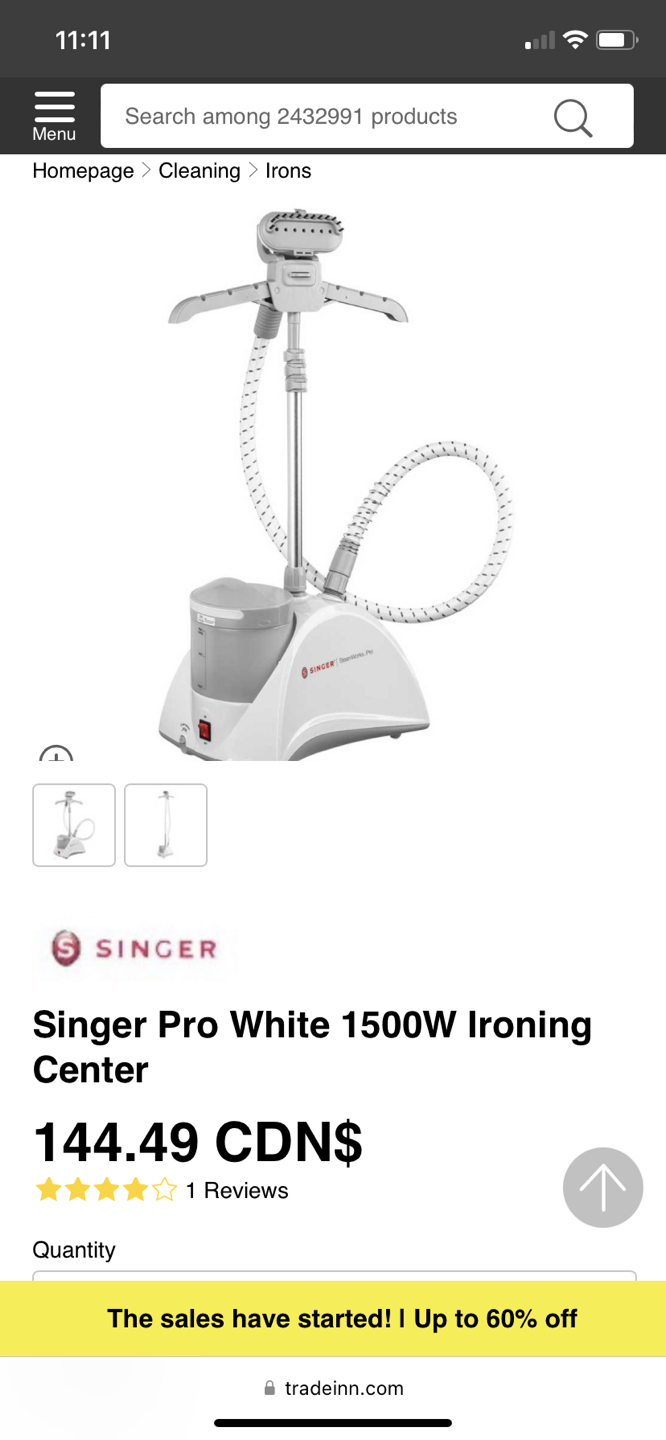Jump back to top with arrow button

pos(602,1187)
